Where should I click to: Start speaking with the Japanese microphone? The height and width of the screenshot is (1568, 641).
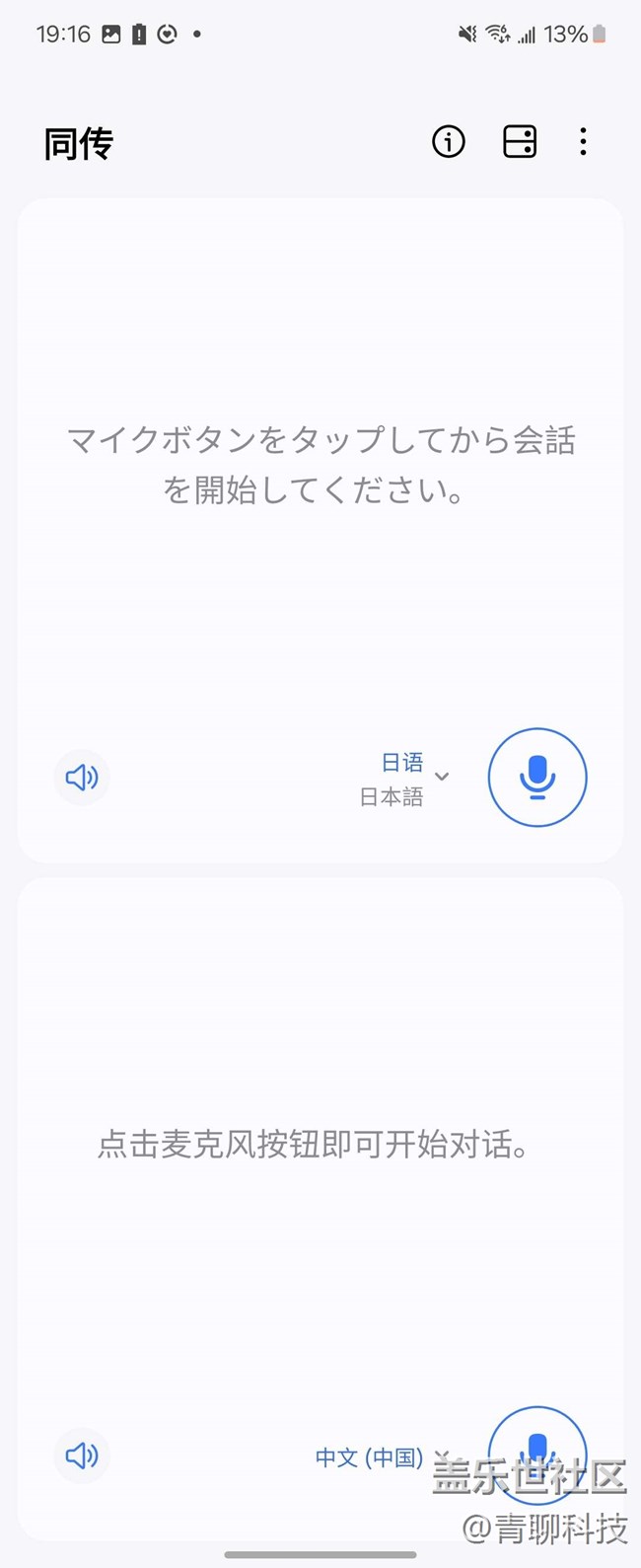[x=537, y=778]
